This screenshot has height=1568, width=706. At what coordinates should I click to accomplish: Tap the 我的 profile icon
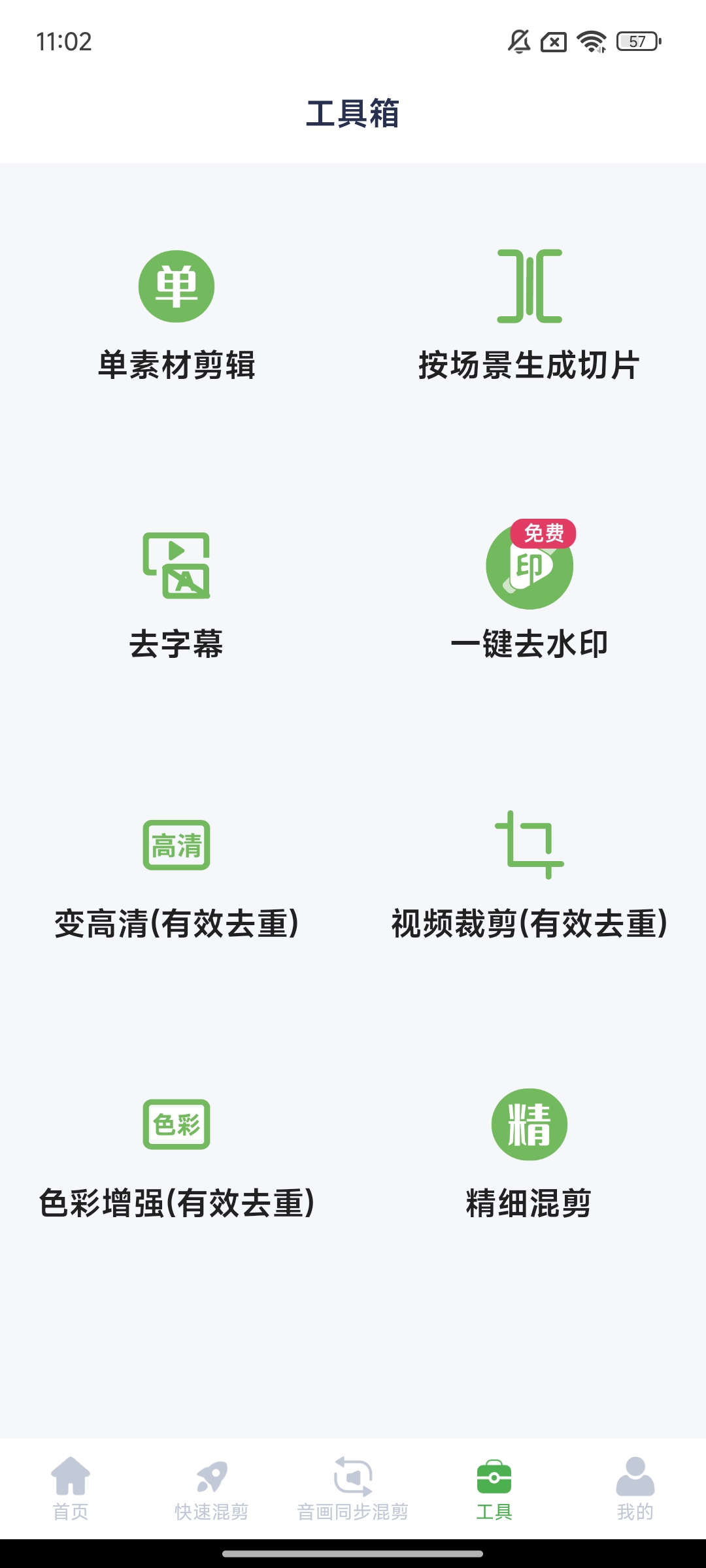coord(634,1475)
